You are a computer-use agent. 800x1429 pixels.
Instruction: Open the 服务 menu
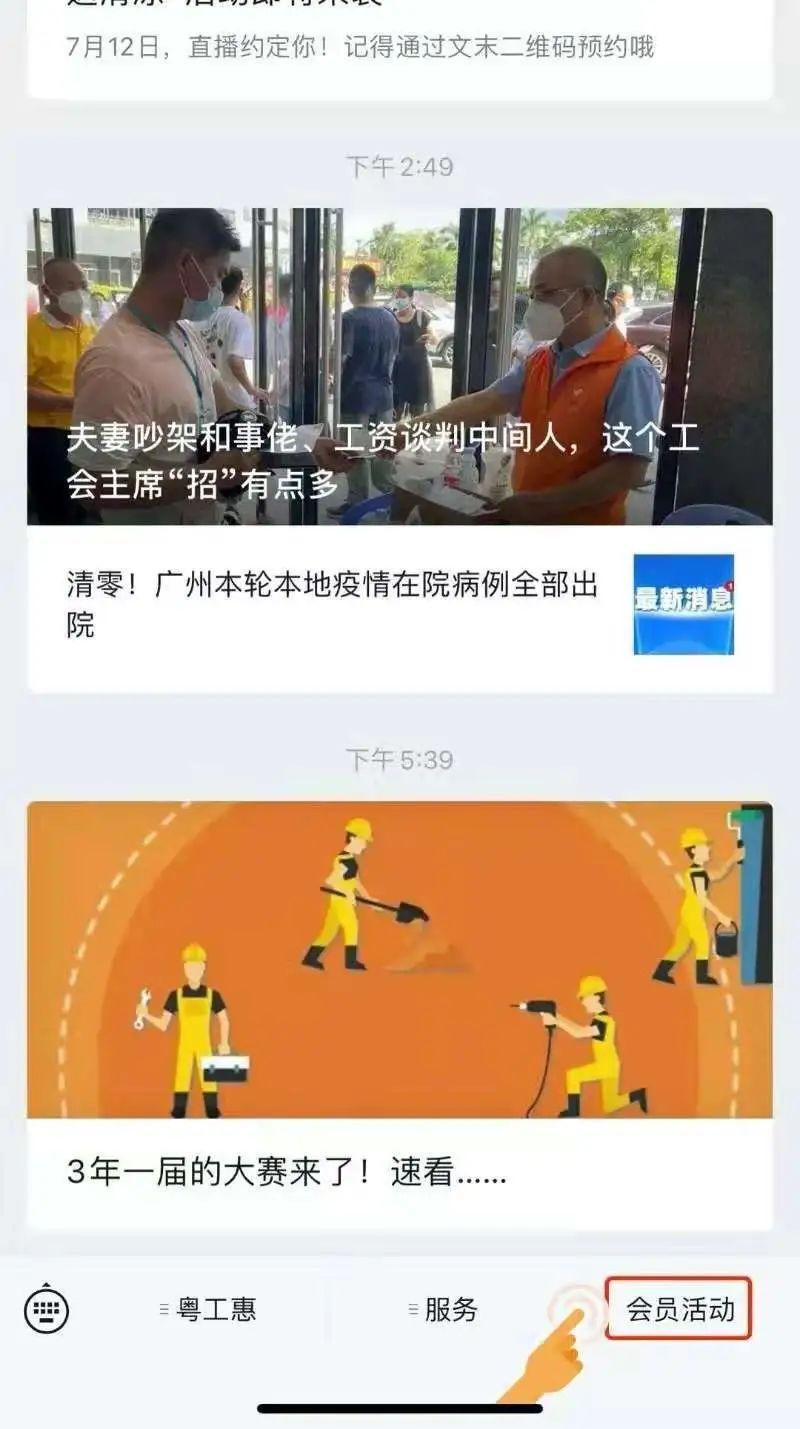click(x=443, y=1310)
